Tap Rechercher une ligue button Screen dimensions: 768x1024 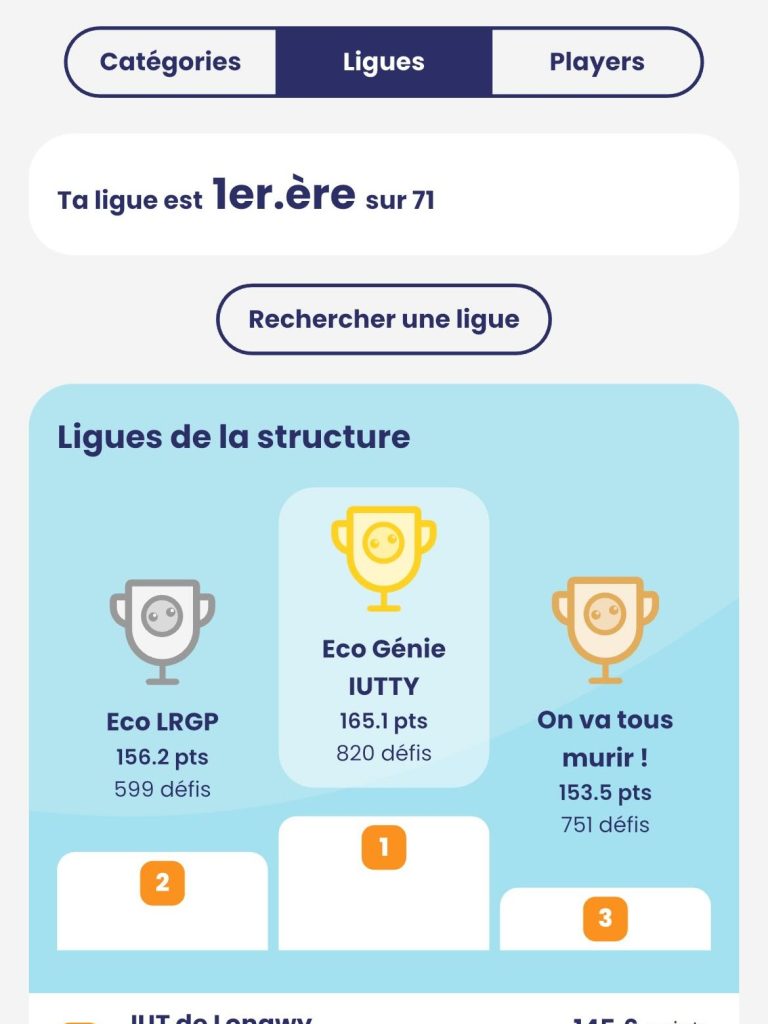(x=384, y=320)
